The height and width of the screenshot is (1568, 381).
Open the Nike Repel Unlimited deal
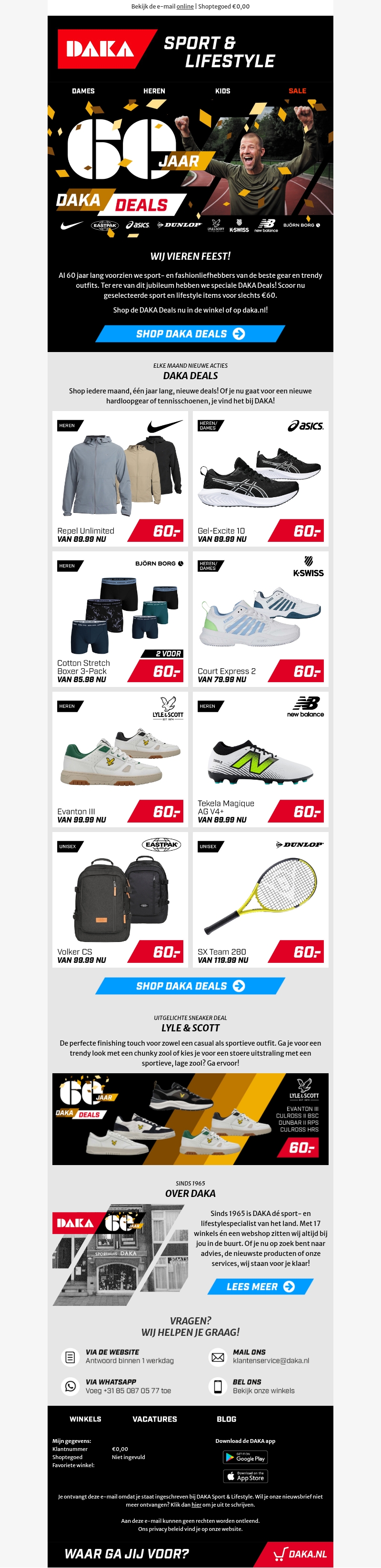click(120, 479)
